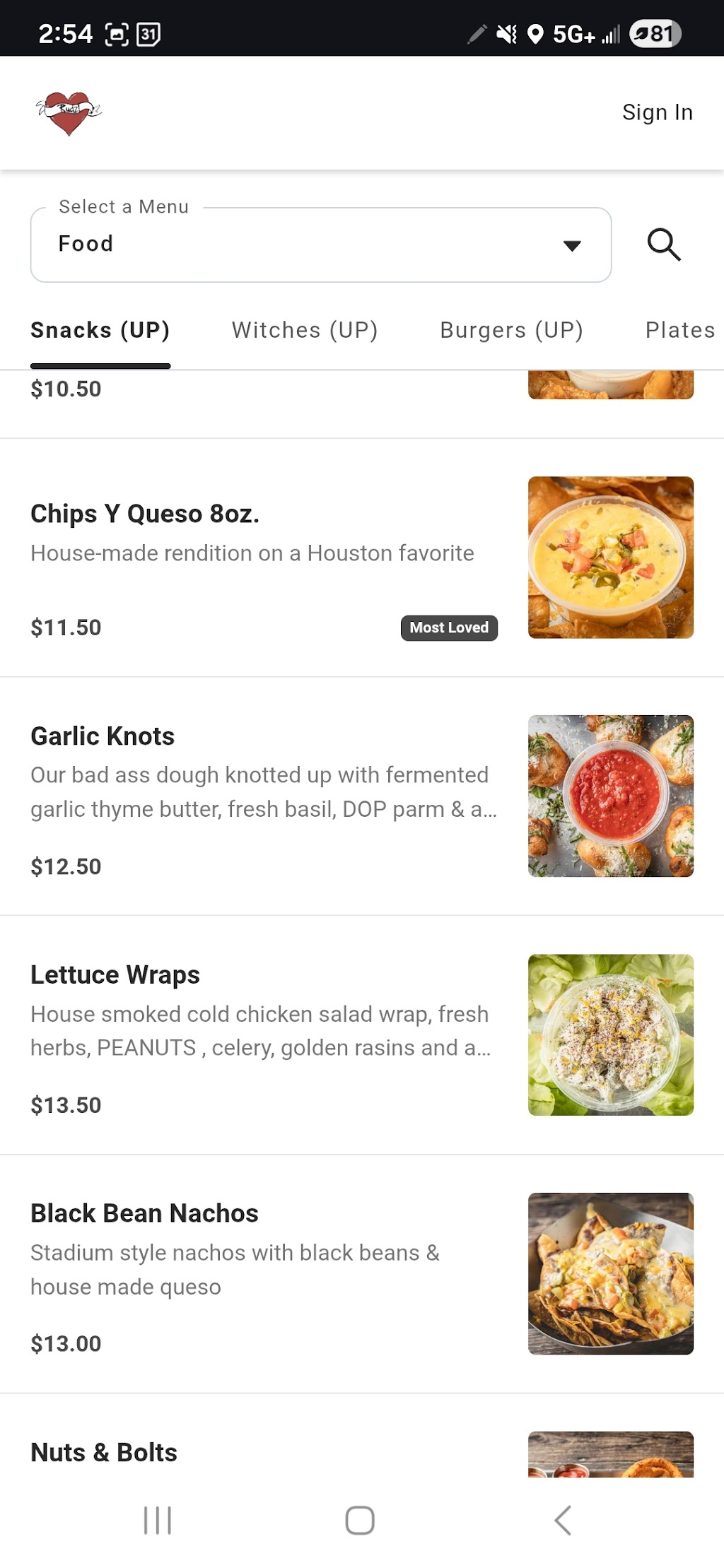The width and height of the screenshot is (724, 1568).
Task: Switch to the Burgers (UP) tab
Action: click(511, 330)
